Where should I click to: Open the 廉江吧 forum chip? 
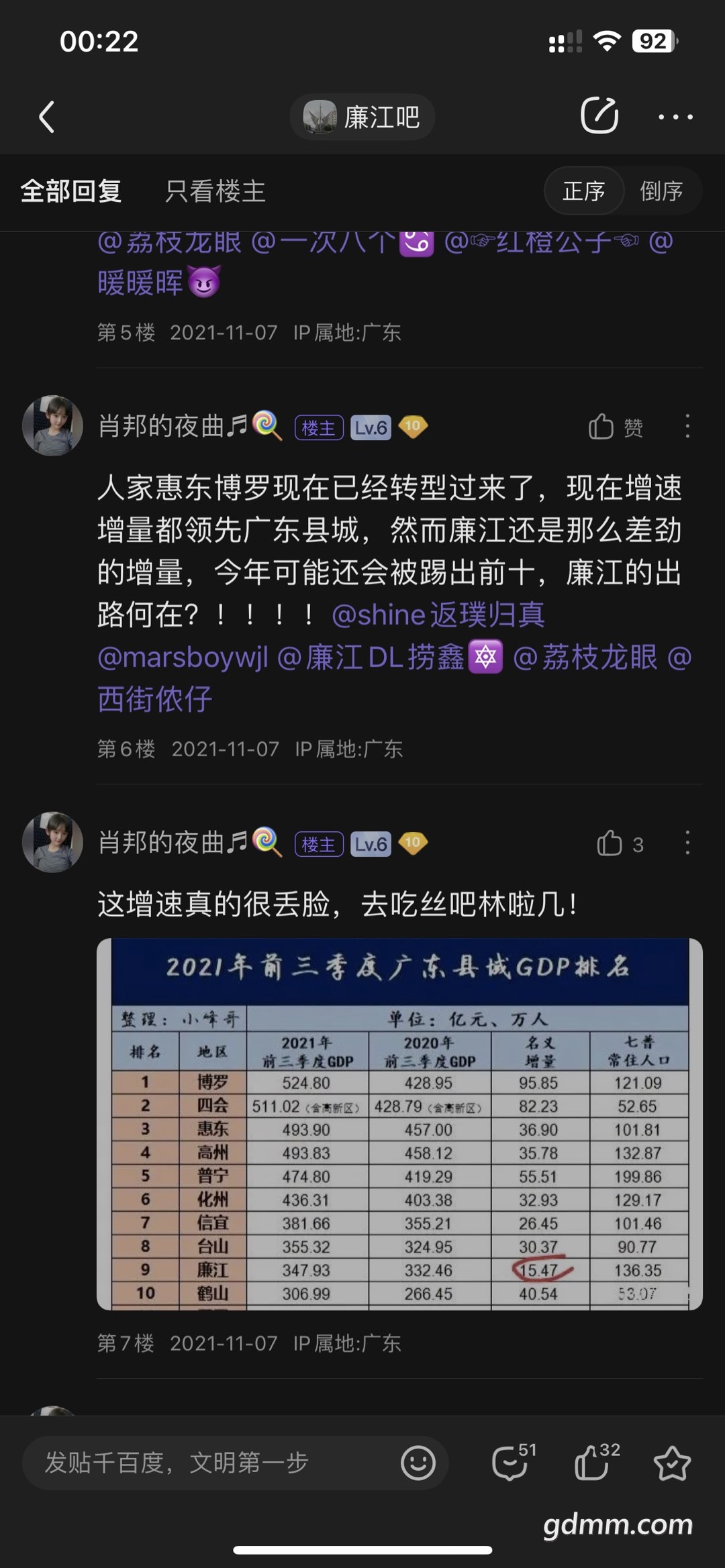coord(362,117)
